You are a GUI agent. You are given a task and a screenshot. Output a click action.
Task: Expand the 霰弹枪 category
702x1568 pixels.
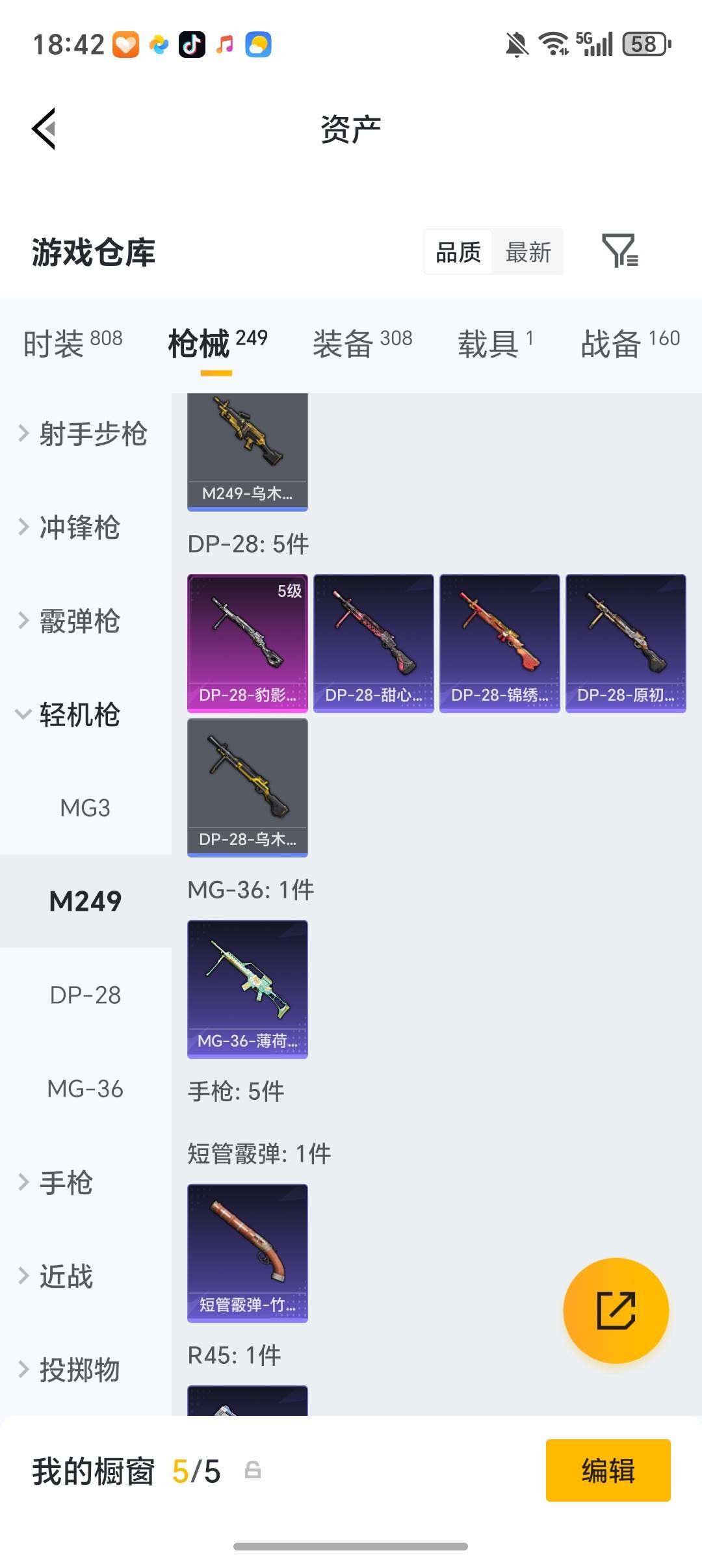pyautogui.click(x=71, y=621)
